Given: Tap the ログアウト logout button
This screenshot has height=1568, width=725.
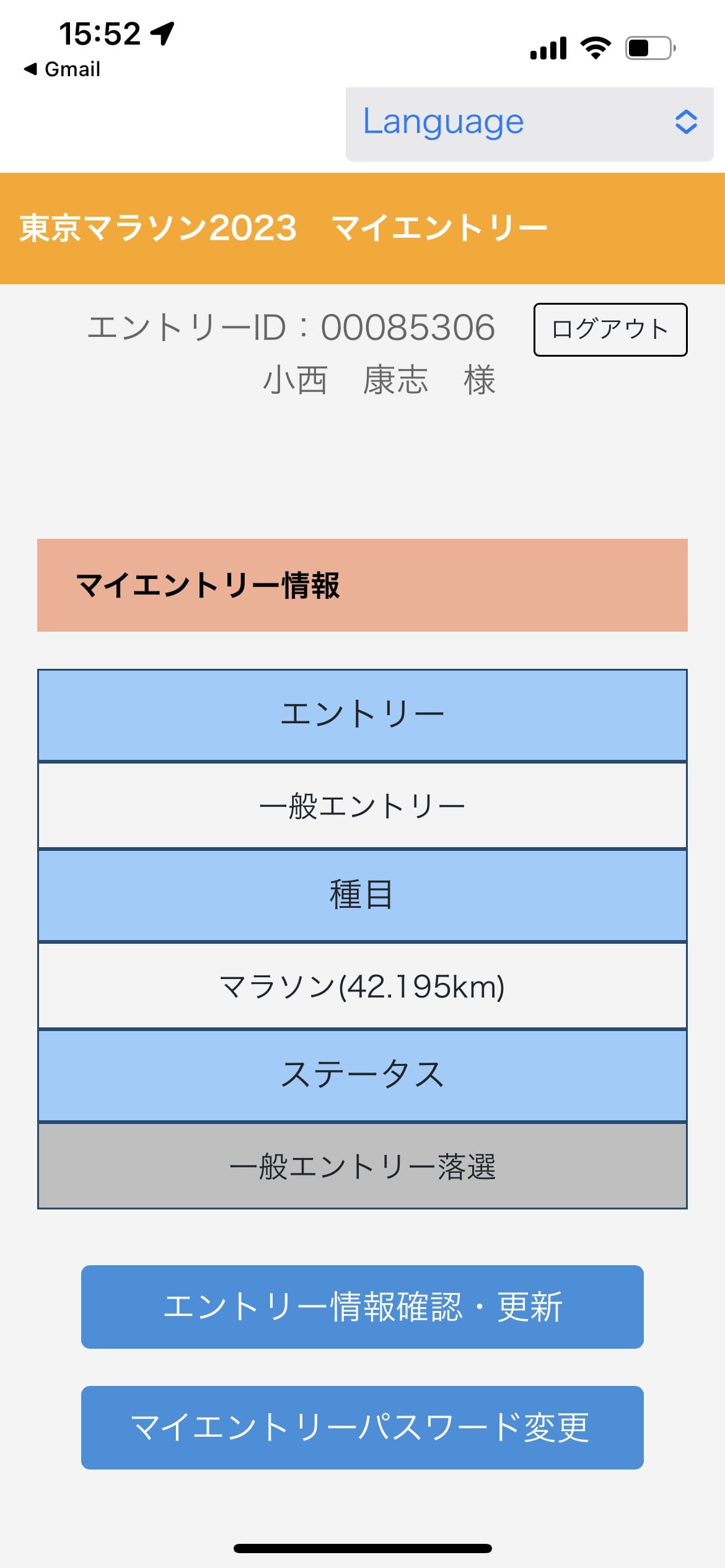Looking at the screenshot, I should 610,329.
